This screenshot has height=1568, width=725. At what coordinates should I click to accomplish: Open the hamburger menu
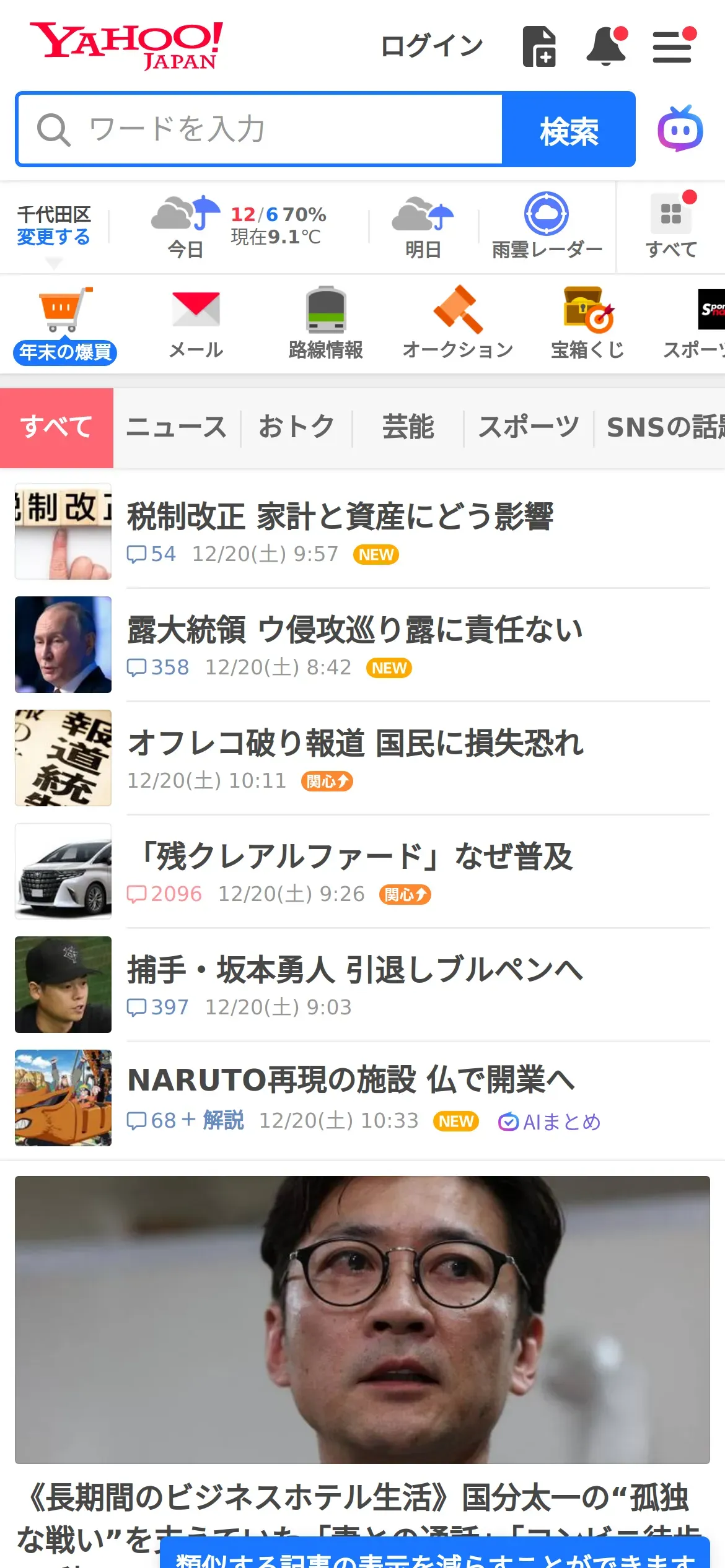point(672,46)
